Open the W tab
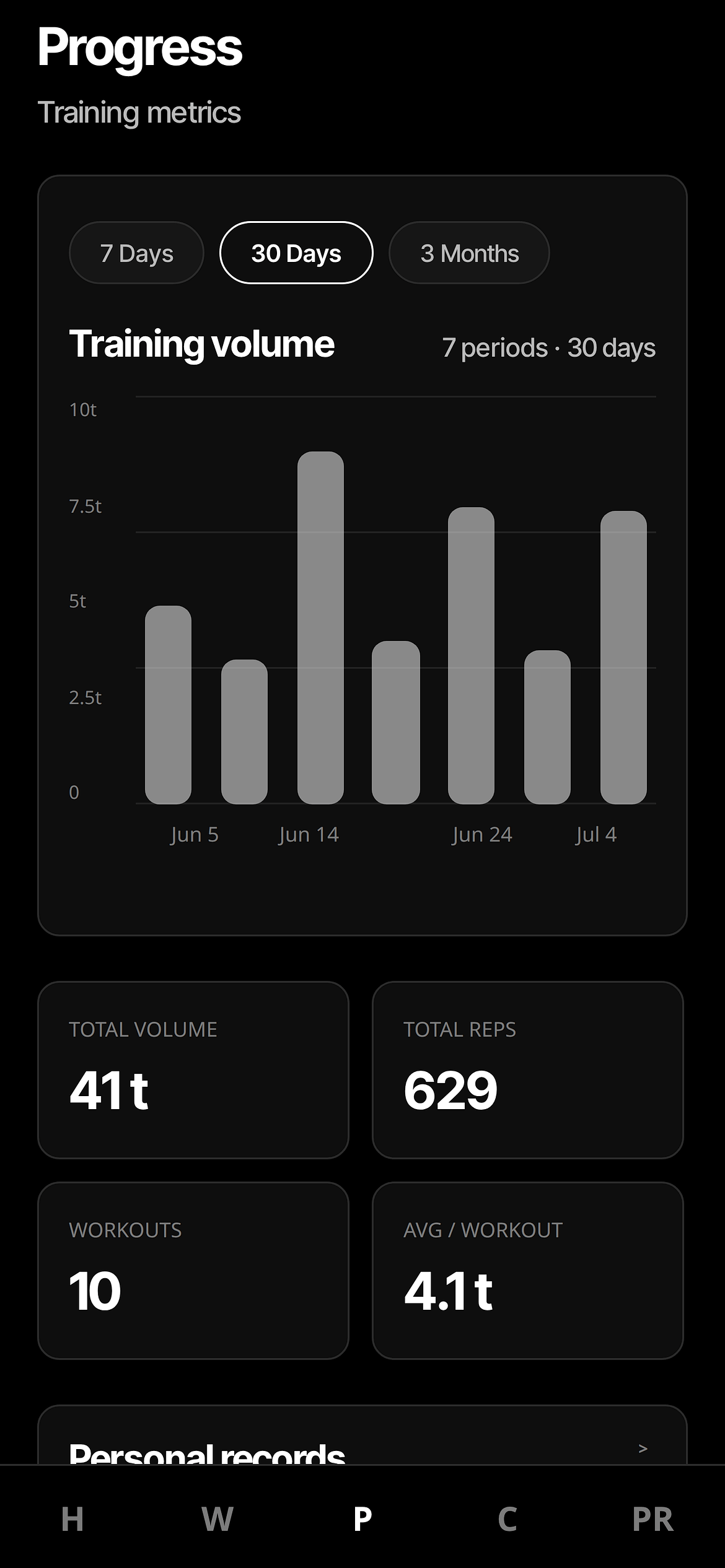The image size is (725, 1568). pyautogui.click(x=217, y=1519)
